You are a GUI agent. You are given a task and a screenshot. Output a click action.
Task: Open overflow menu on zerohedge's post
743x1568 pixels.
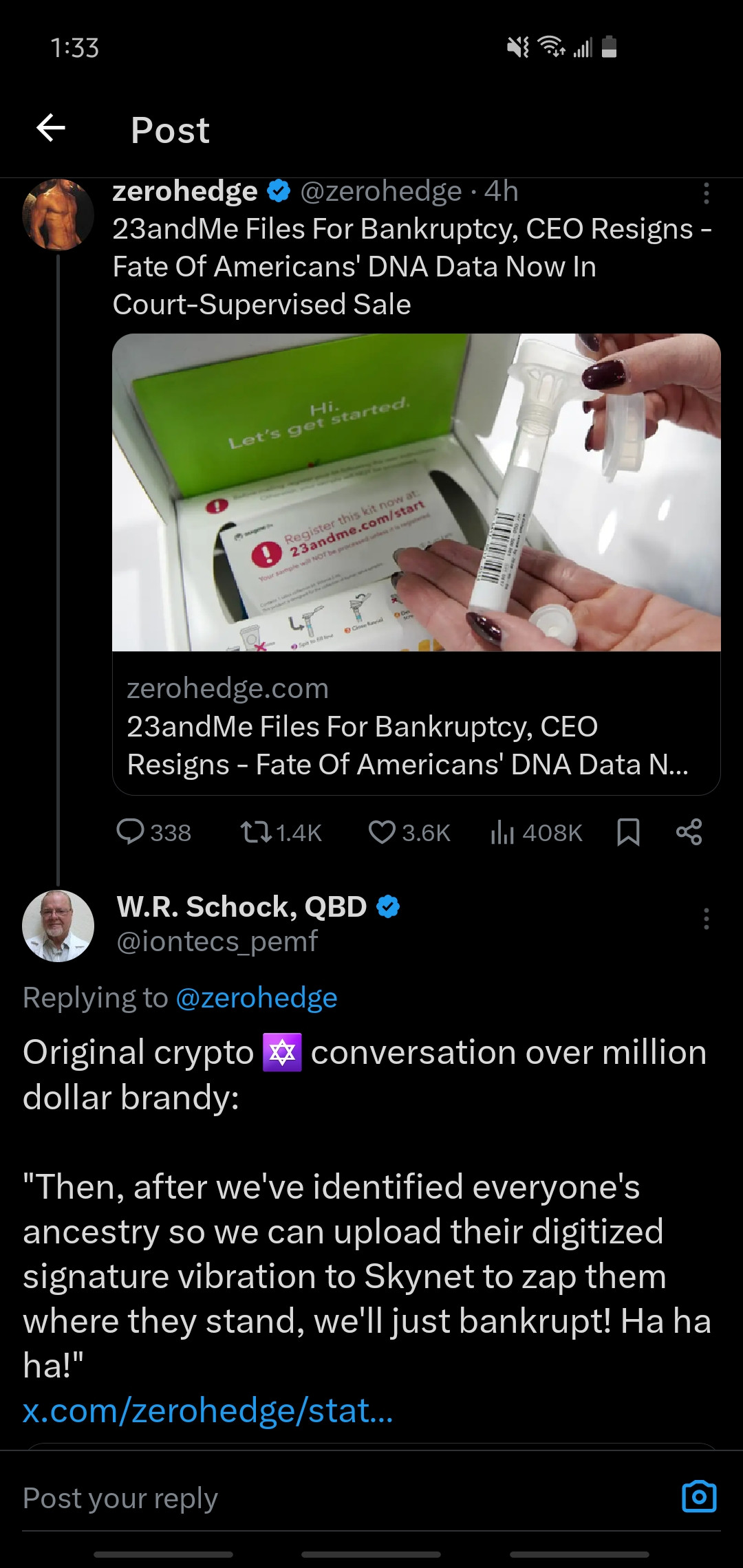706,193
